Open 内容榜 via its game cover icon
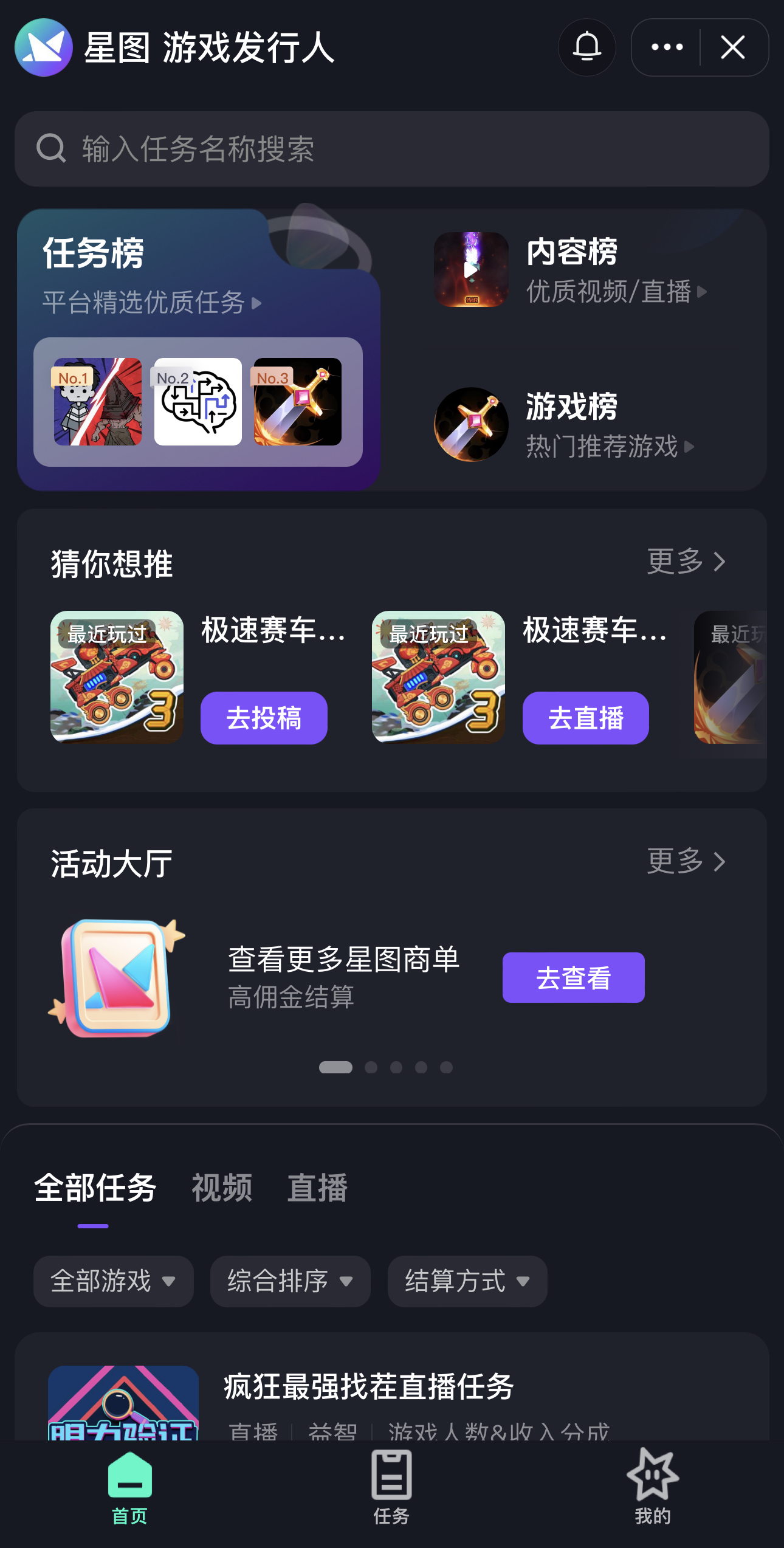This screenshot has width=784, height=1548. [472, 270]
